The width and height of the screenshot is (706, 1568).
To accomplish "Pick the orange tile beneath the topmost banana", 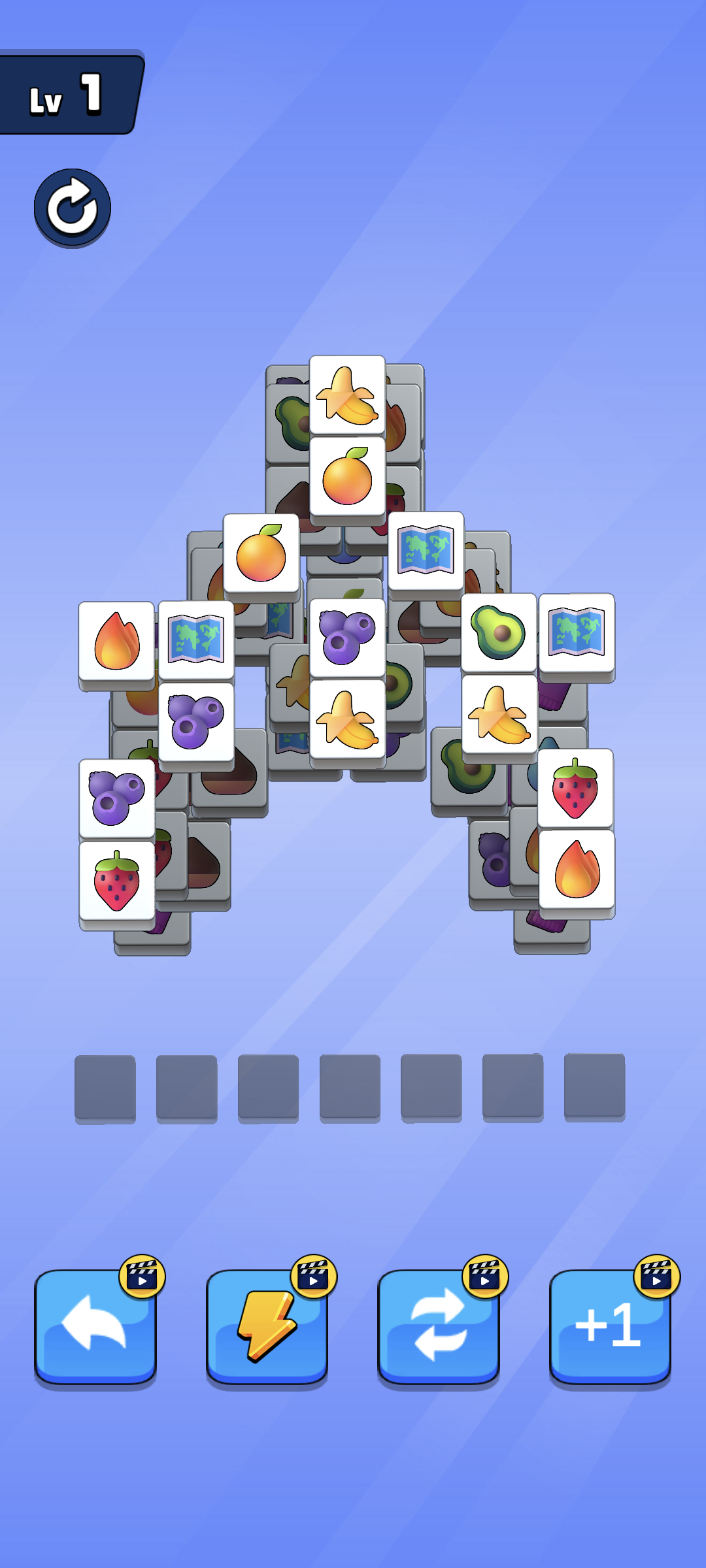I will [347, 477].
